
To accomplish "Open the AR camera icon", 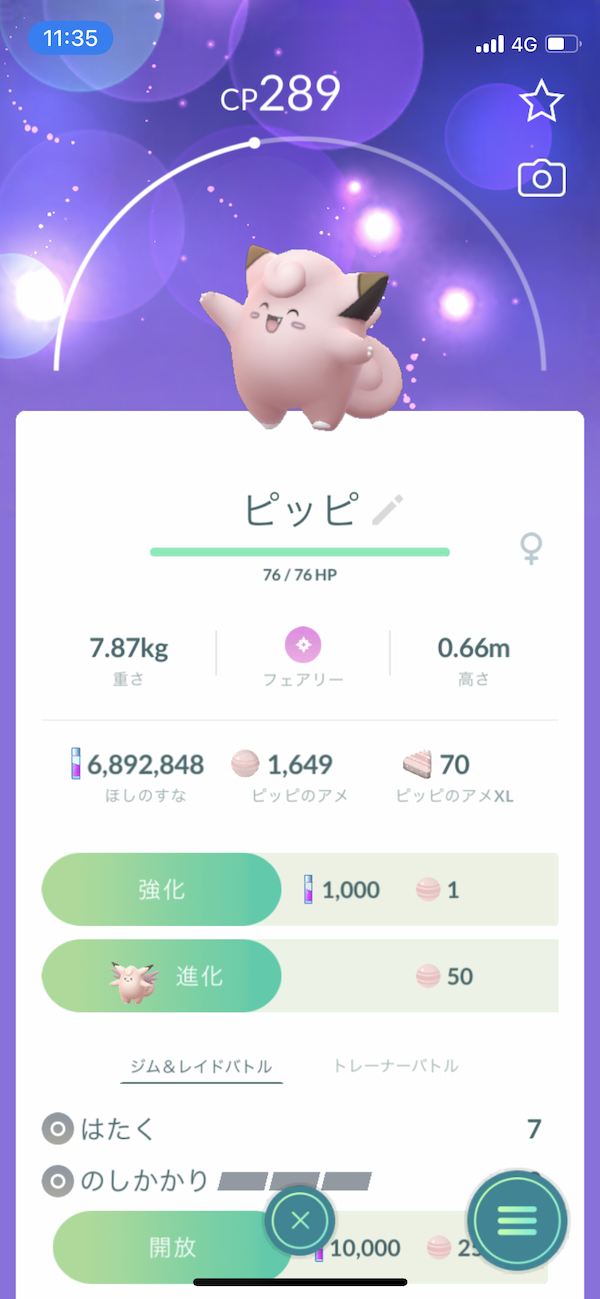I will 541,179.
